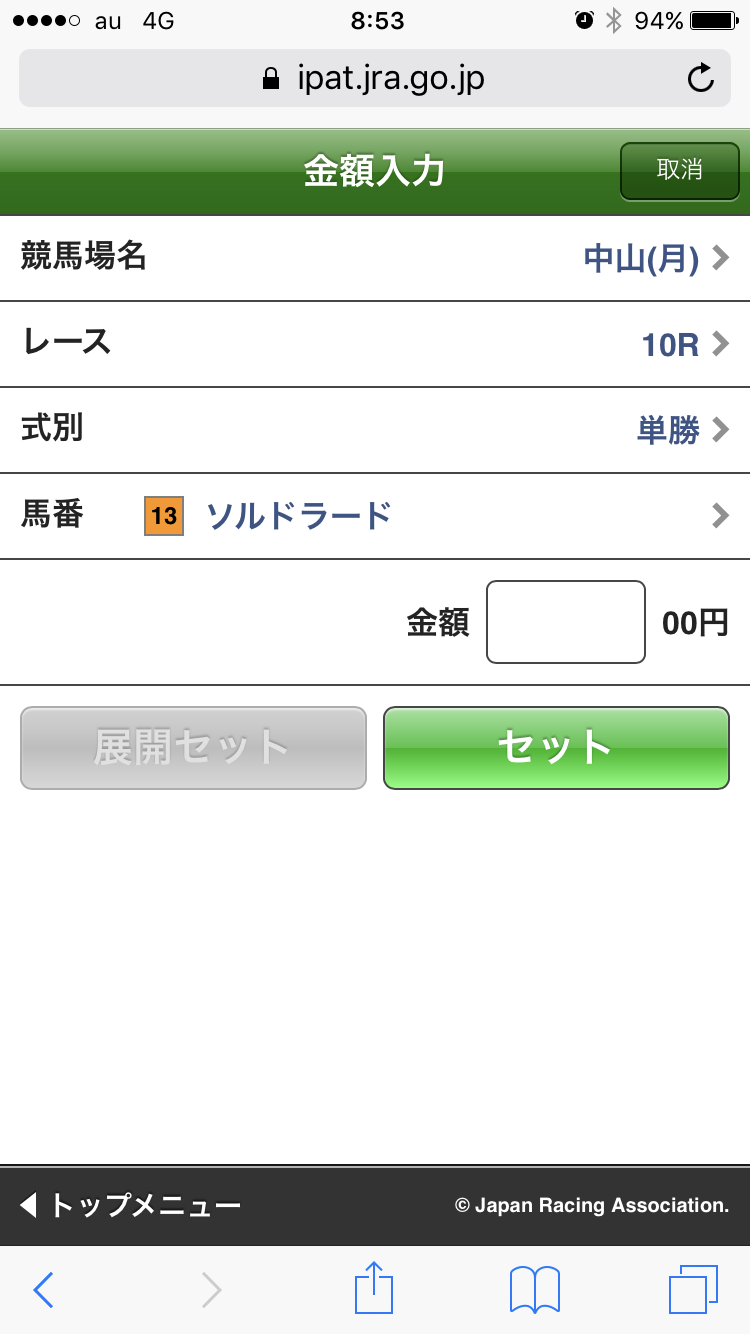Navigate forward in Safari
The width and height of the screenshot is (750, 1334).
coord(210,1290)
